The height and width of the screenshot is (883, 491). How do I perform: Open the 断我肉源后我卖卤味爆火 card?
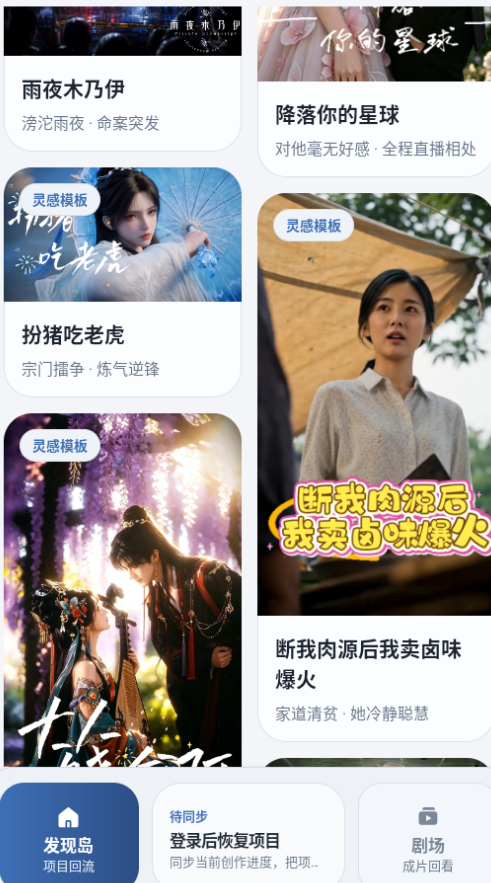point(374,467)
